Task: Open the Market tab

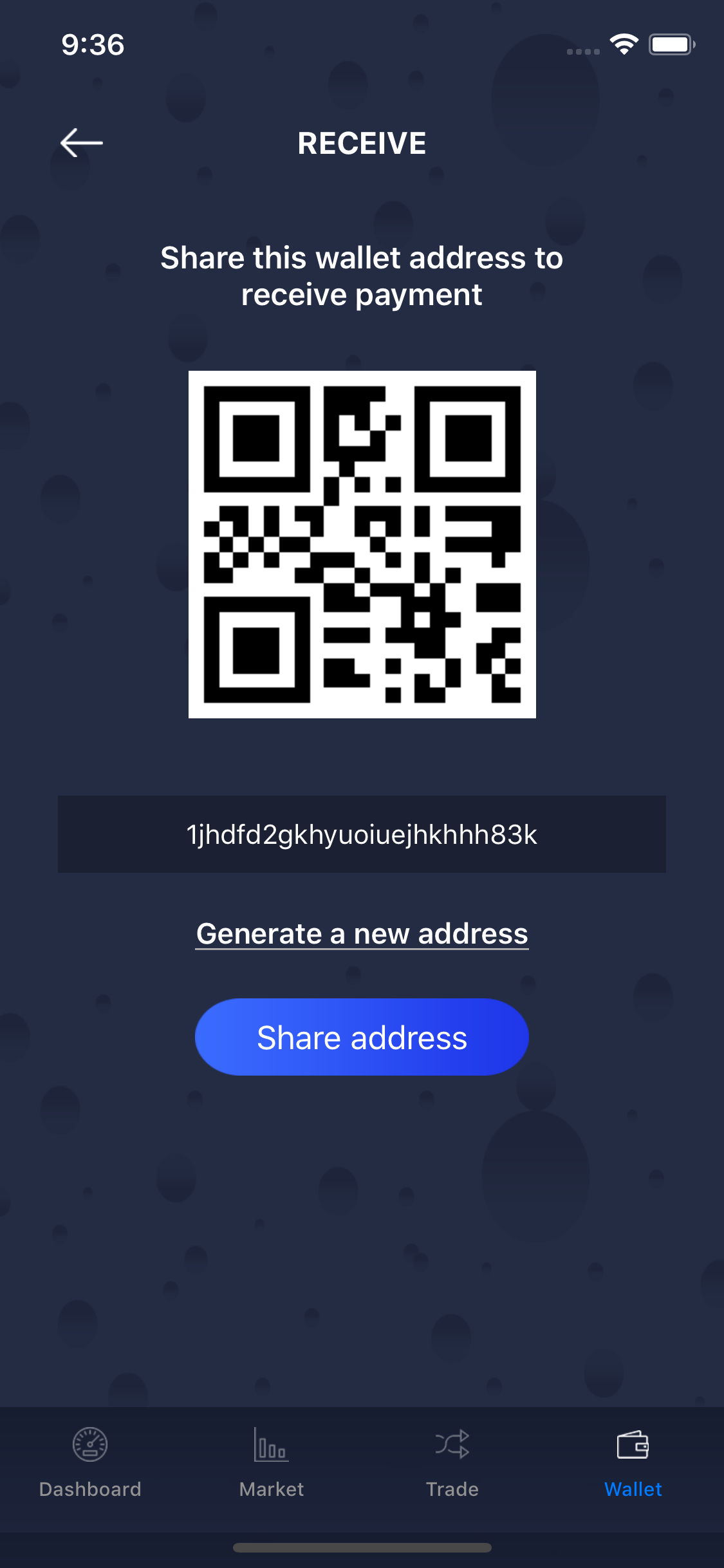Action: [x=271, y=1462]
